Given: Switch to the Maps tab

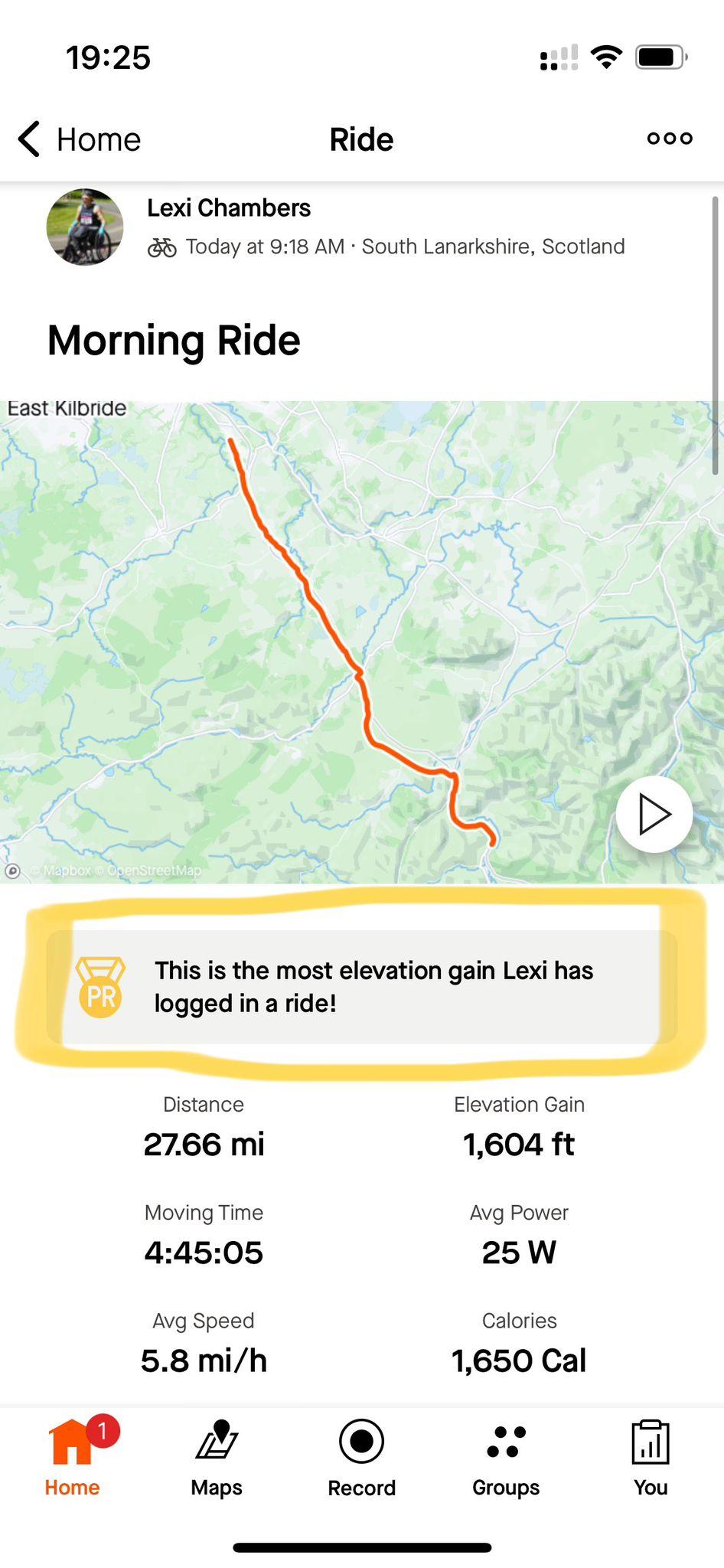Looking at the screenshot, I should coord(217,1458).
